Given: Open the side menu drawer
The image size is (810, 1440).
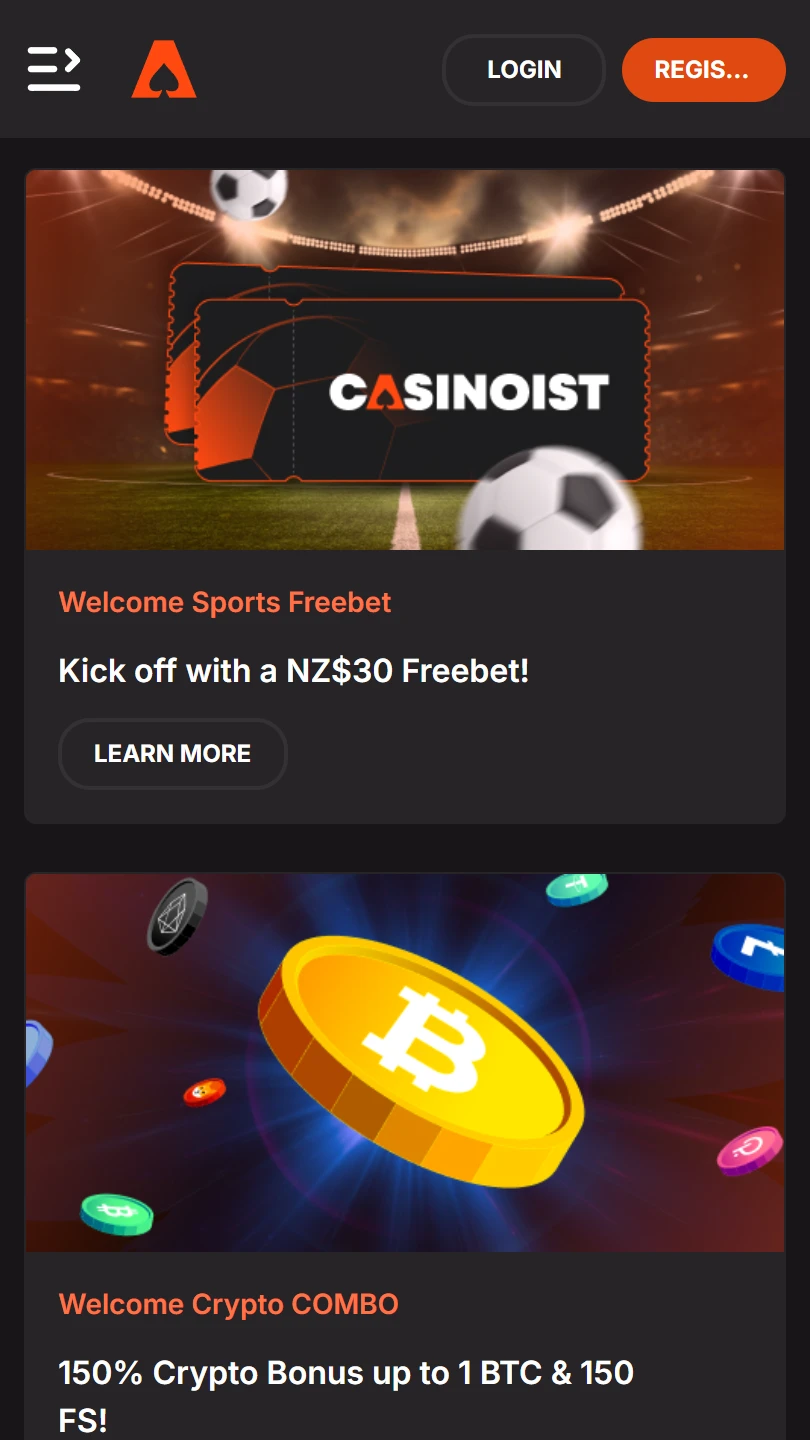Looking at the screenshot, I should click(x=54, y=69).
